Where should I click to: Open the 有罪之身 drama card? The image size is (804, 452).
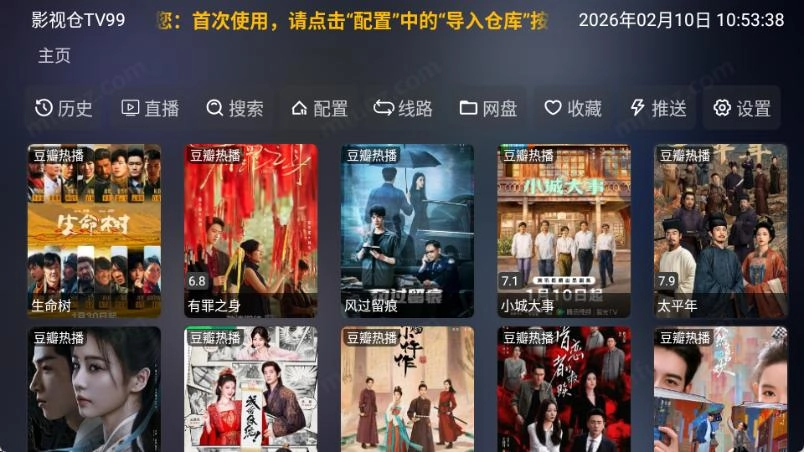pos(251,231)
